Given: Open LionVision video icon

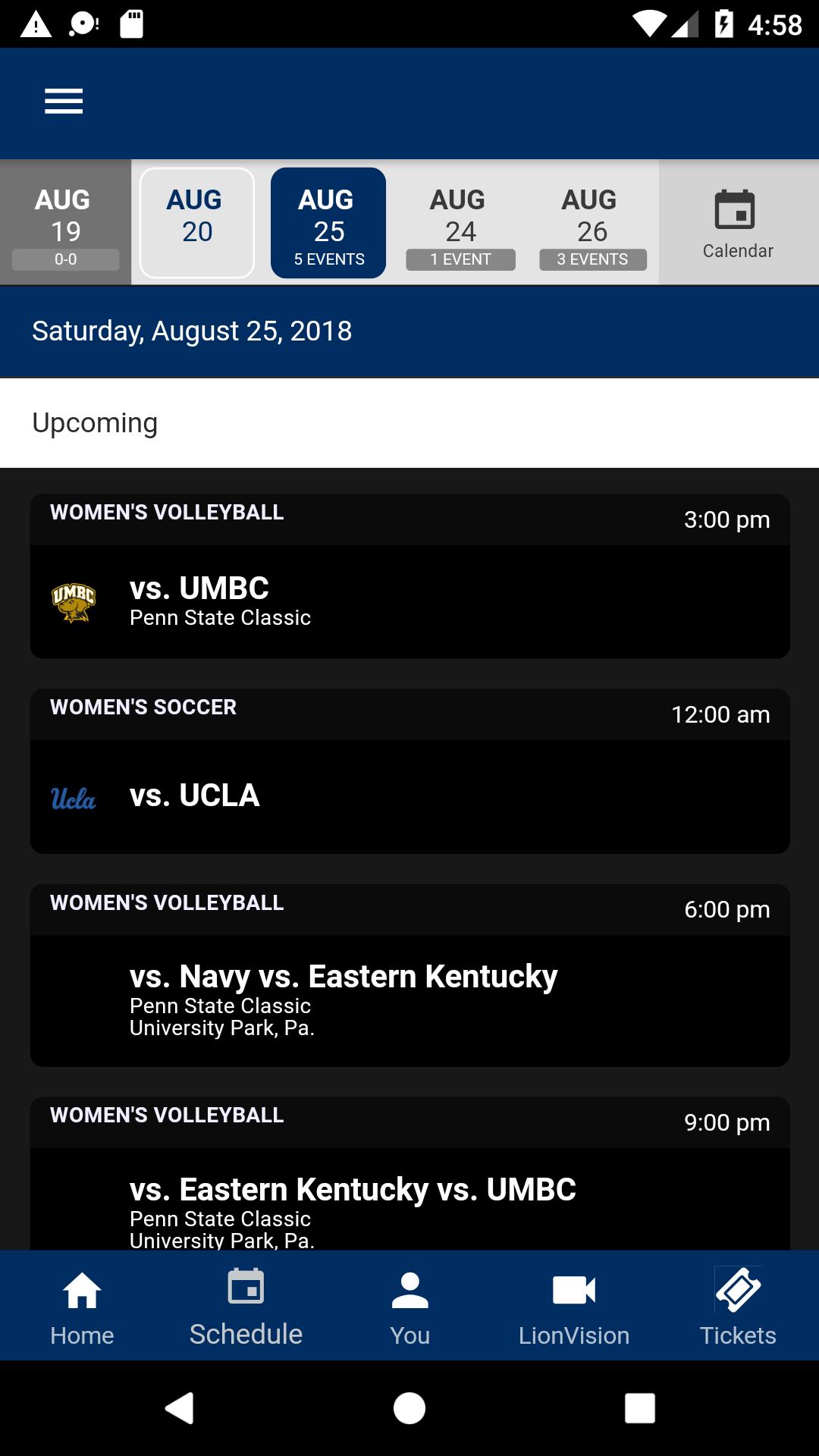Looking at the screenshot, I should click(573, 1304).
